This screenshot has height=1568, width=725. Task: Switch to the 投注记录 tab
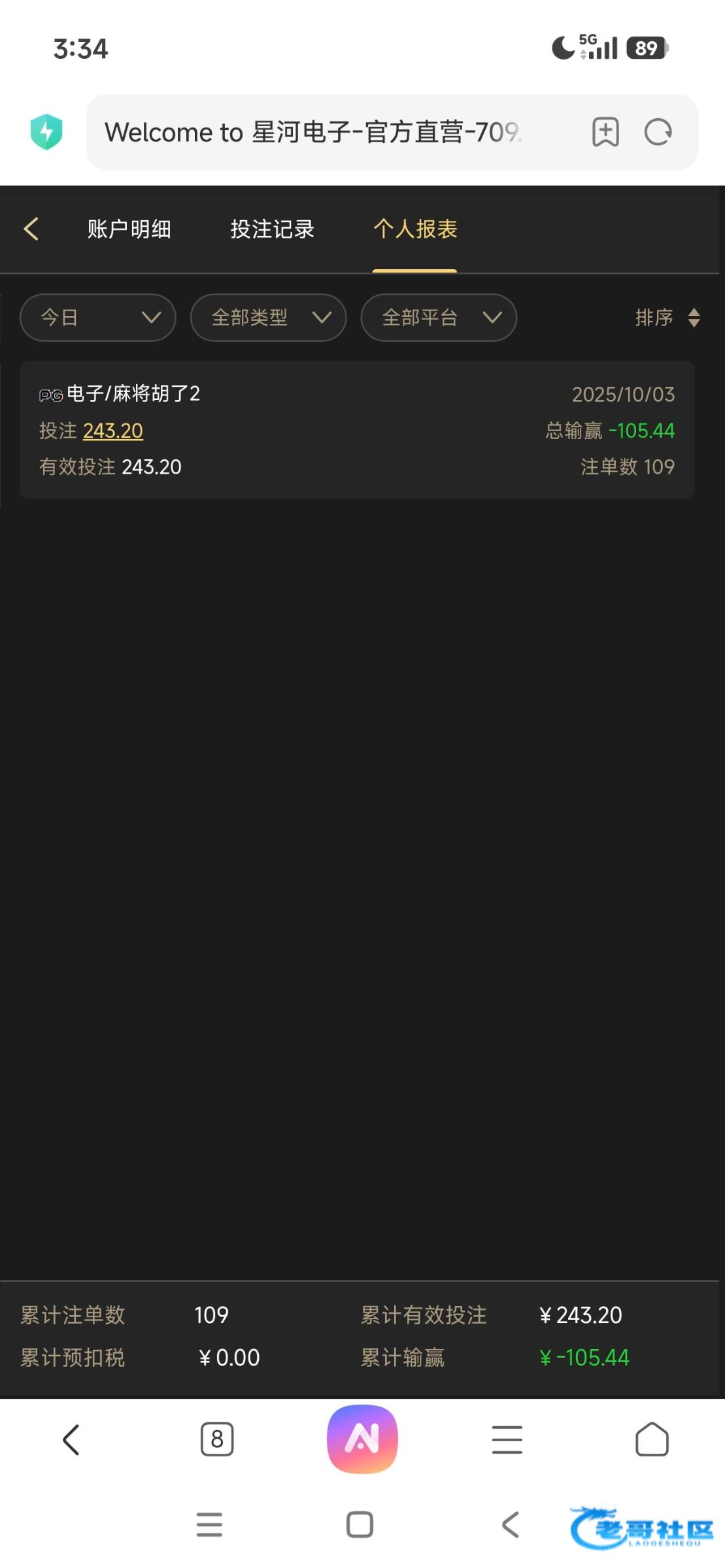[x=272, y=229]
